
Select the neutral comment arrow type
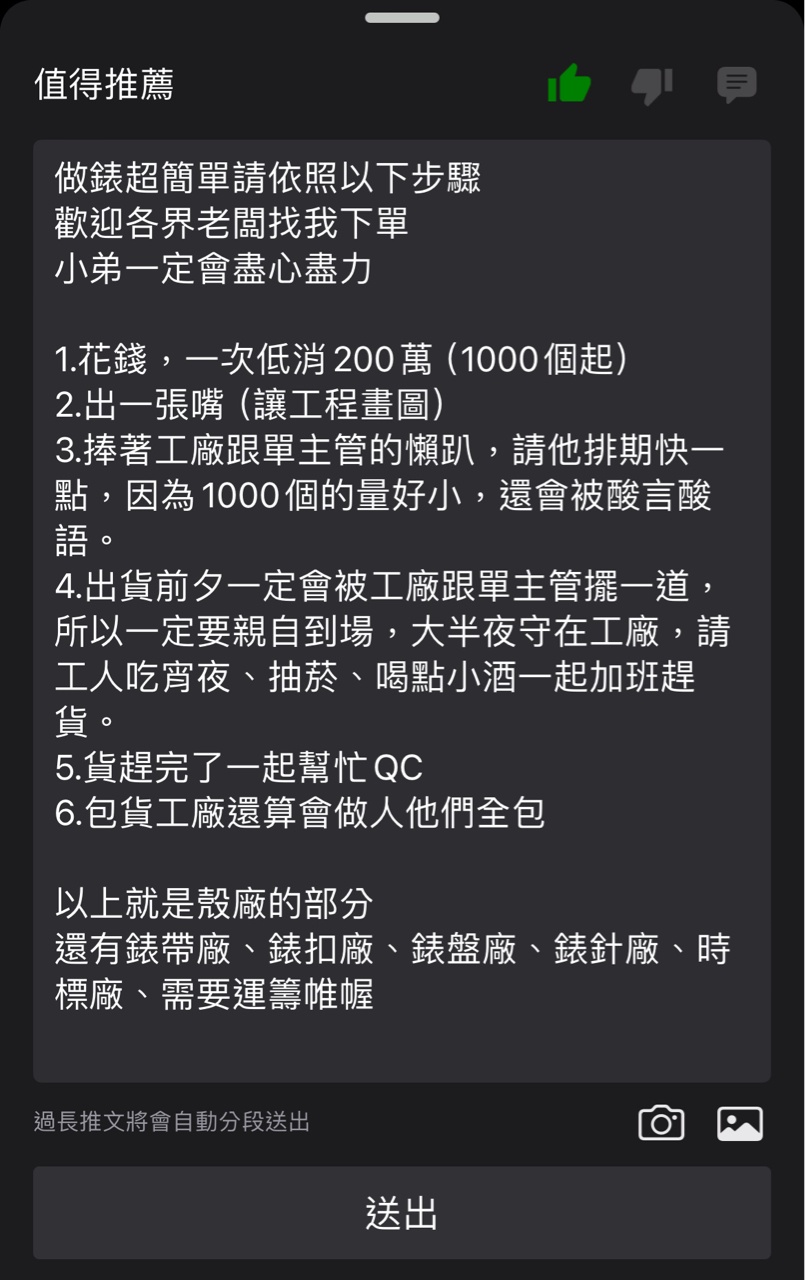click(737, 85)
